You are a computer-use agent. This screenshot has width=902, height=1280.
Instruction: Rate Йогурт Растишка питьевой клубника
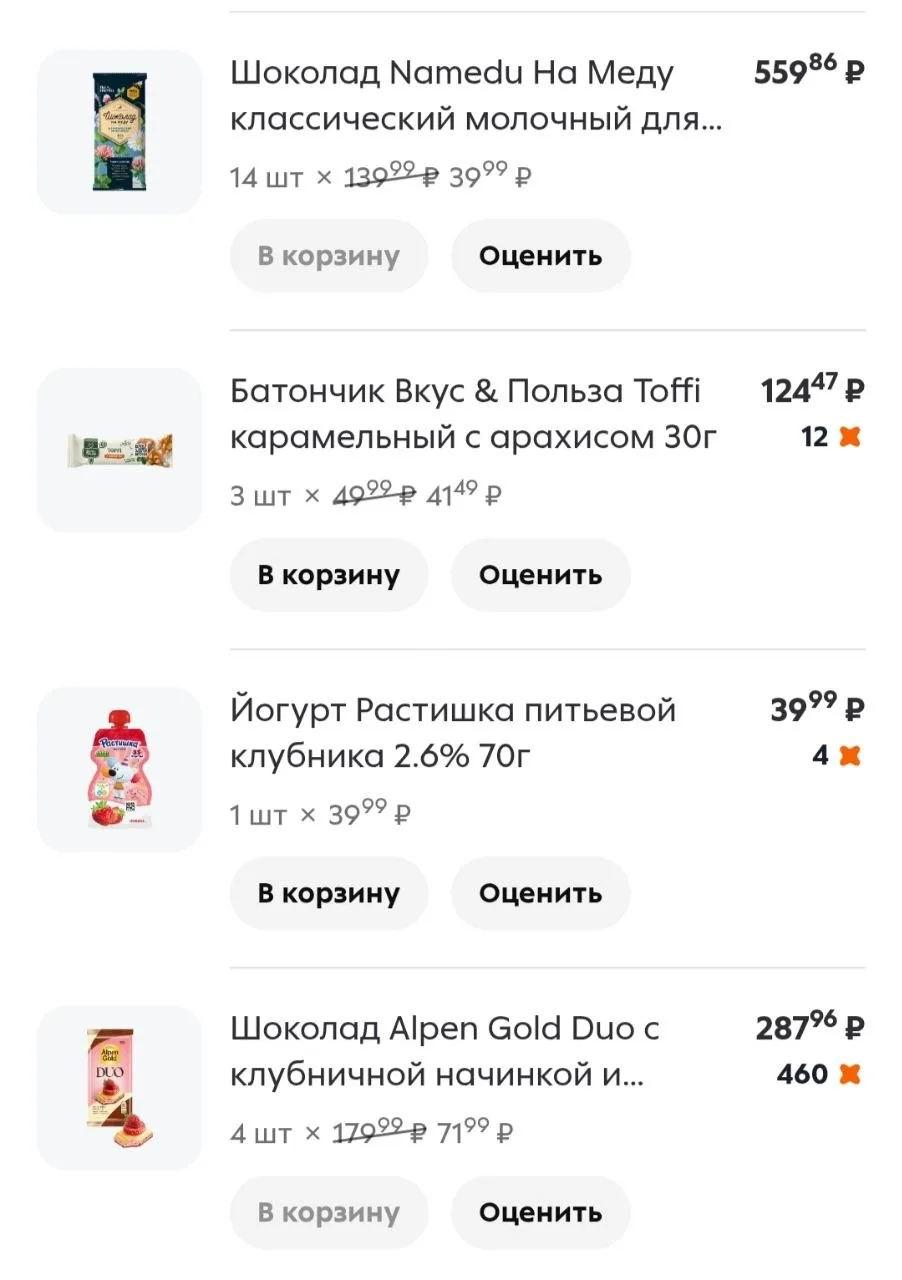540,893
